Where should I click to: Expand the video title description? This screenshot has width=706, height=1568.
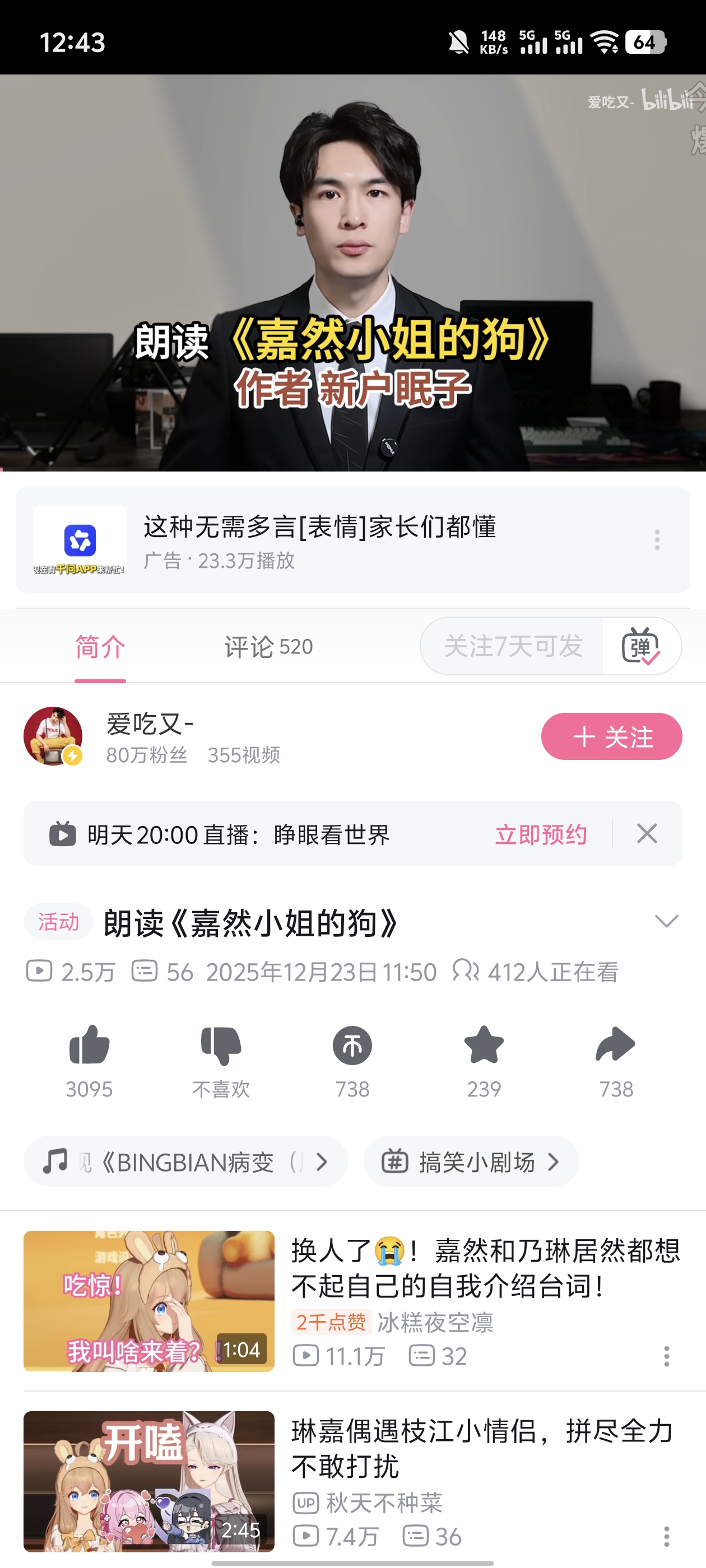tap(666, 922)
